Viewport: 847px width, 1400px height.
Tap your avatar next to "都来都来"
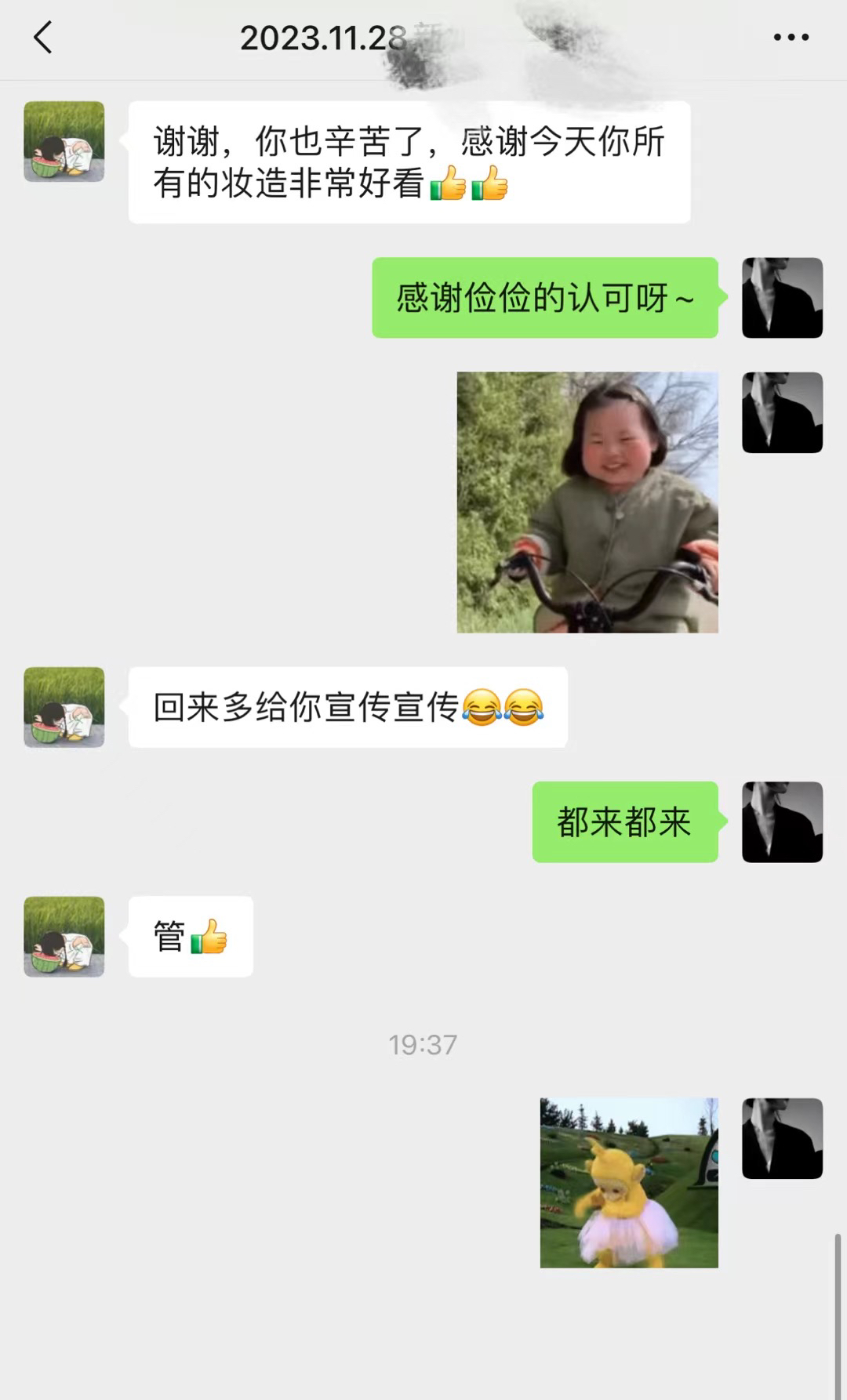(782, 822)
